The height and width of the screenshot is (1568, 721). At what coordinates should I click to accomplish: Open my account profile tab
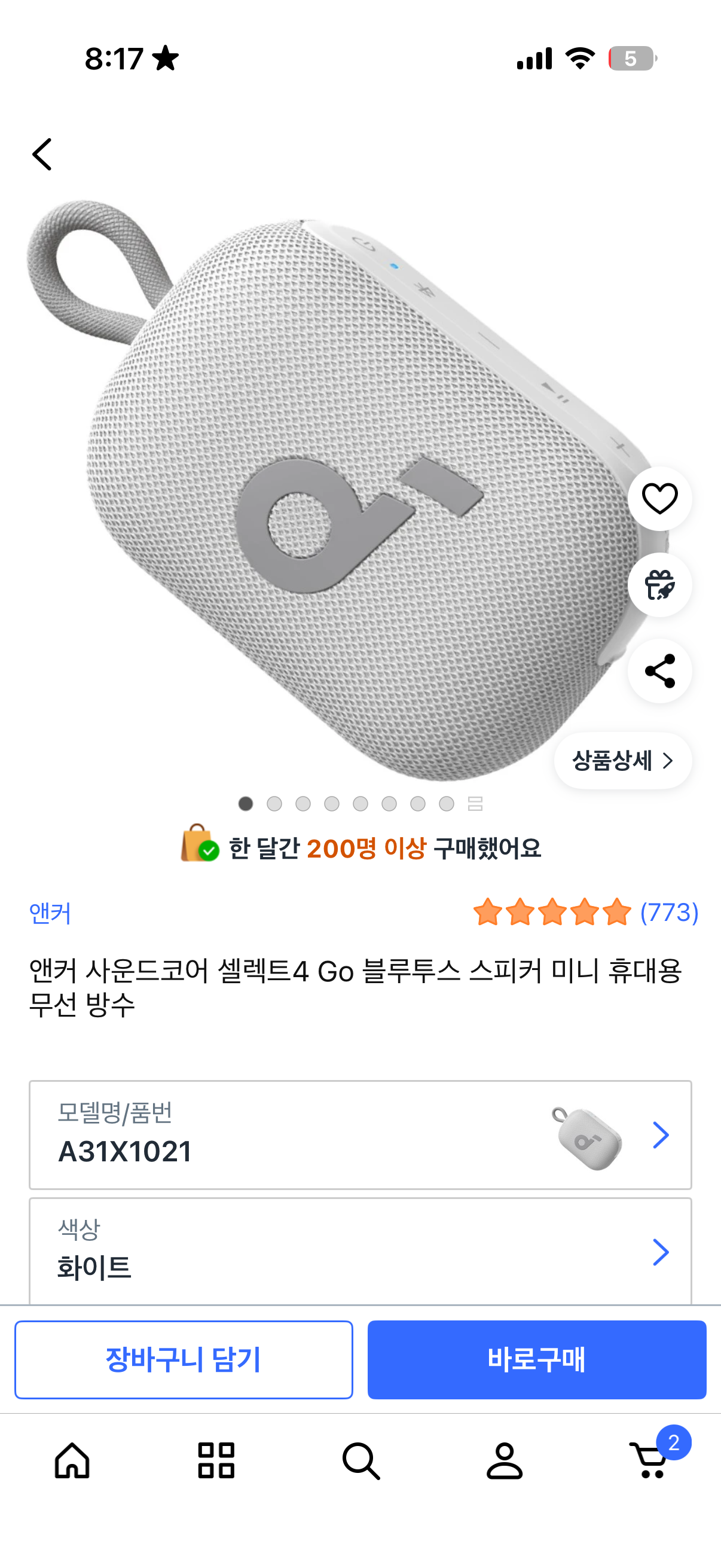505,1460
